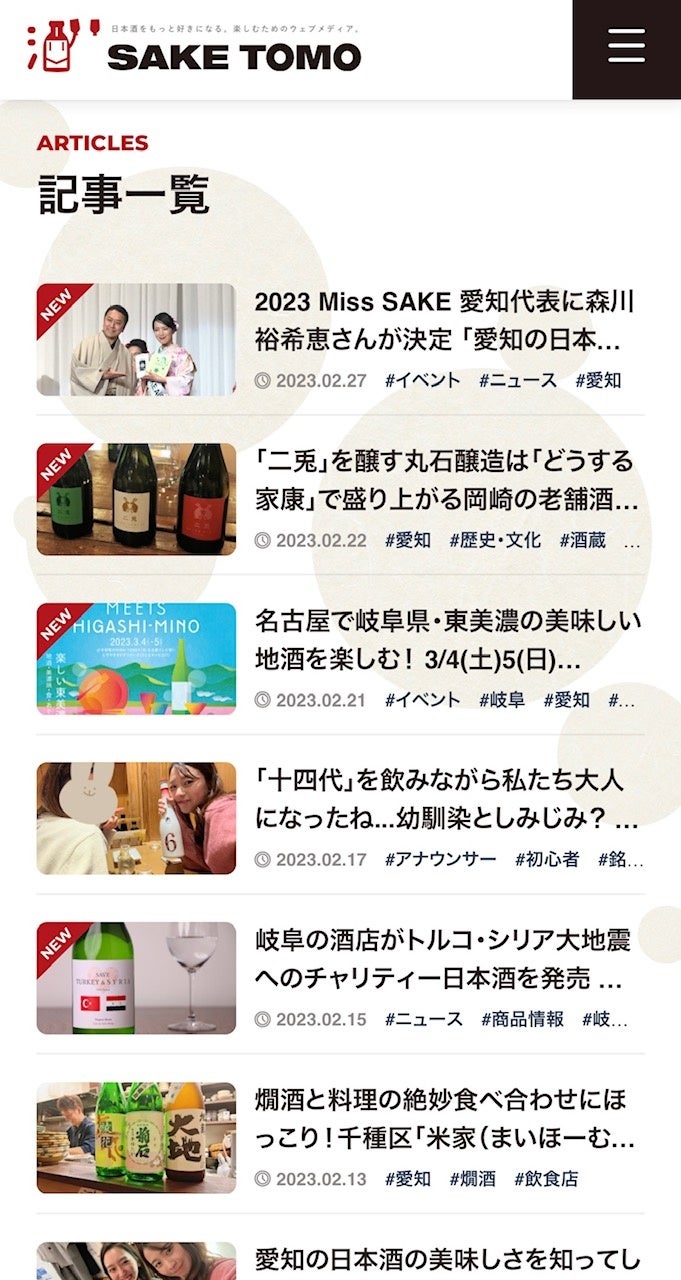The image size is (681, 1280).
Task: Browse the #飲食店 tag
Action: pos(546,1179)
